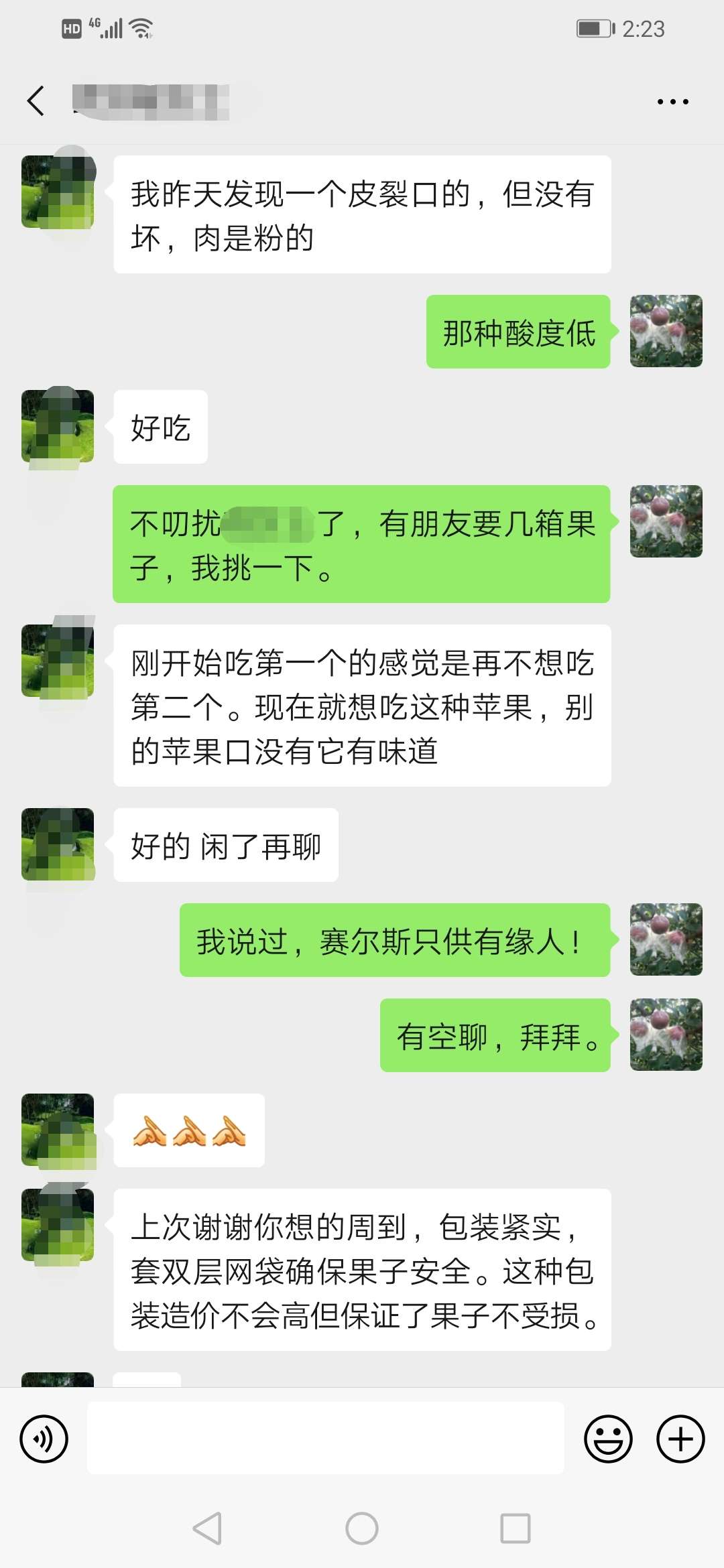Open contact avatar beside the 好吃 message
This screenshot has height=1568, width=724.
(58, 426)
